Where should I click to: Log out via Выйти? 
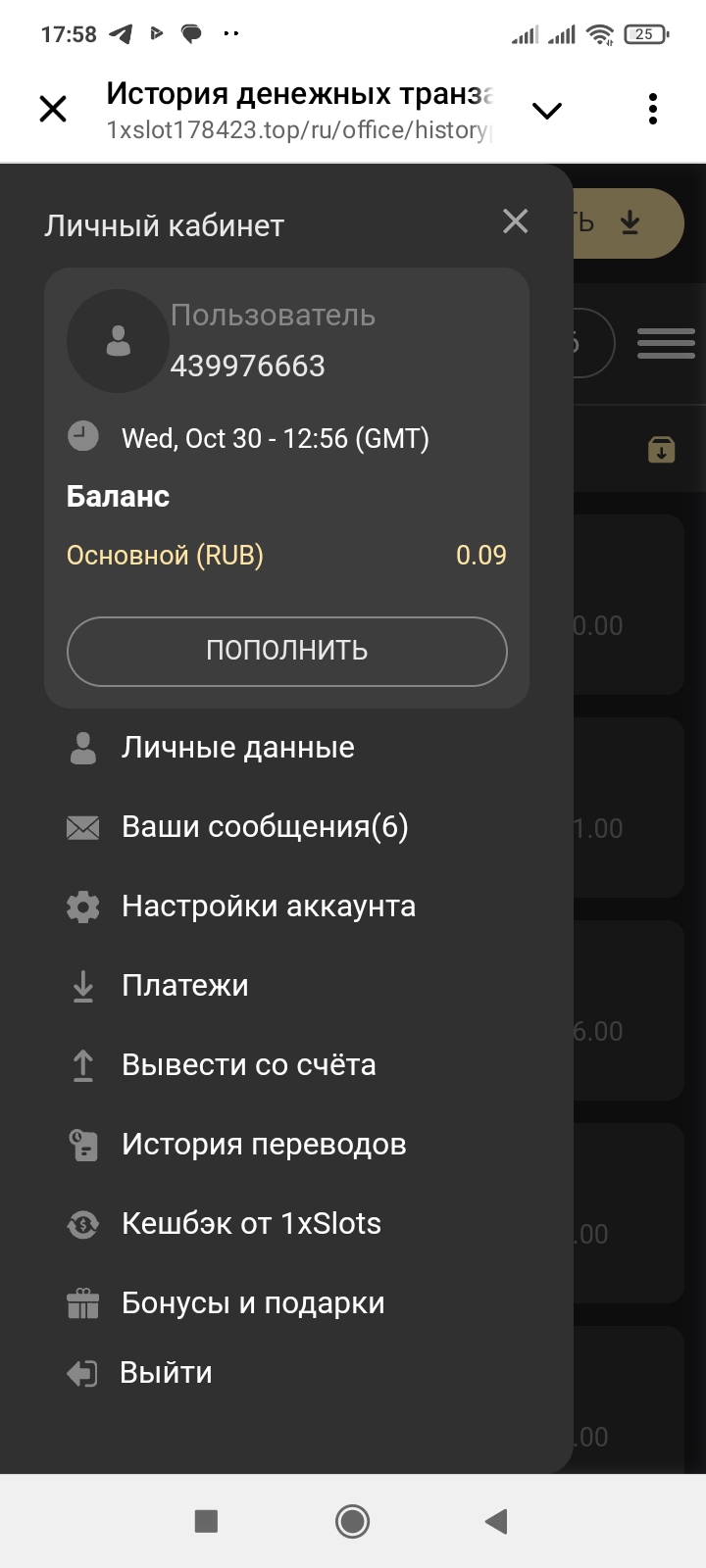tap(165, 1373)
